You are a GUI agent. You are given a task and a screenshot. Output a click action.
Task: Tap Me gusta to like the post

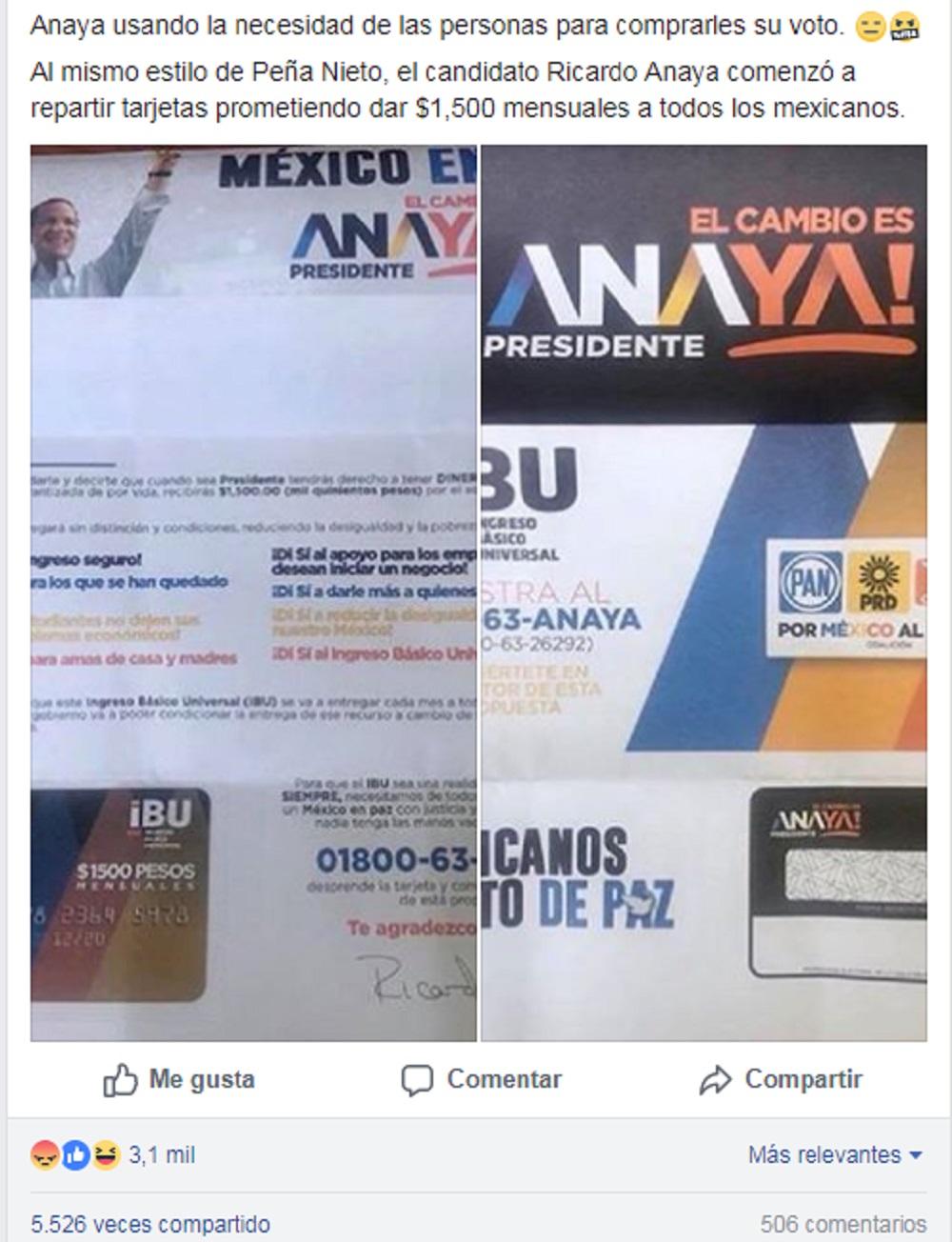(x=179, y=1080)
